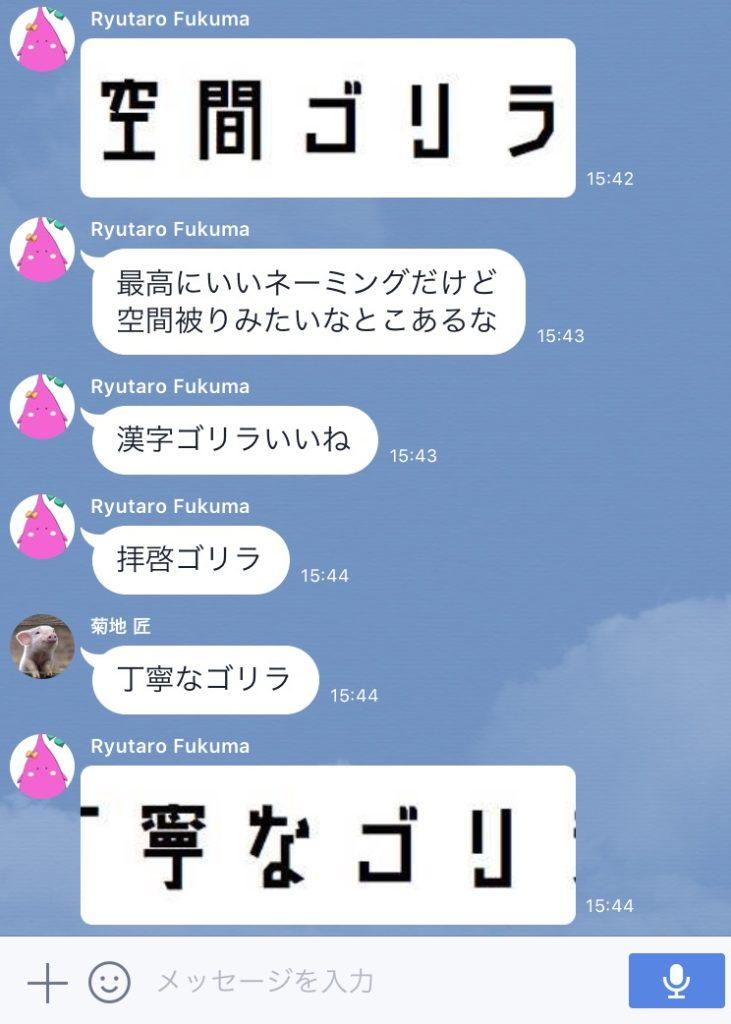
Task: Open Ryutaro Fukuma's avatar beside 拝啓ゴリラ
Action: click(42, 526)
